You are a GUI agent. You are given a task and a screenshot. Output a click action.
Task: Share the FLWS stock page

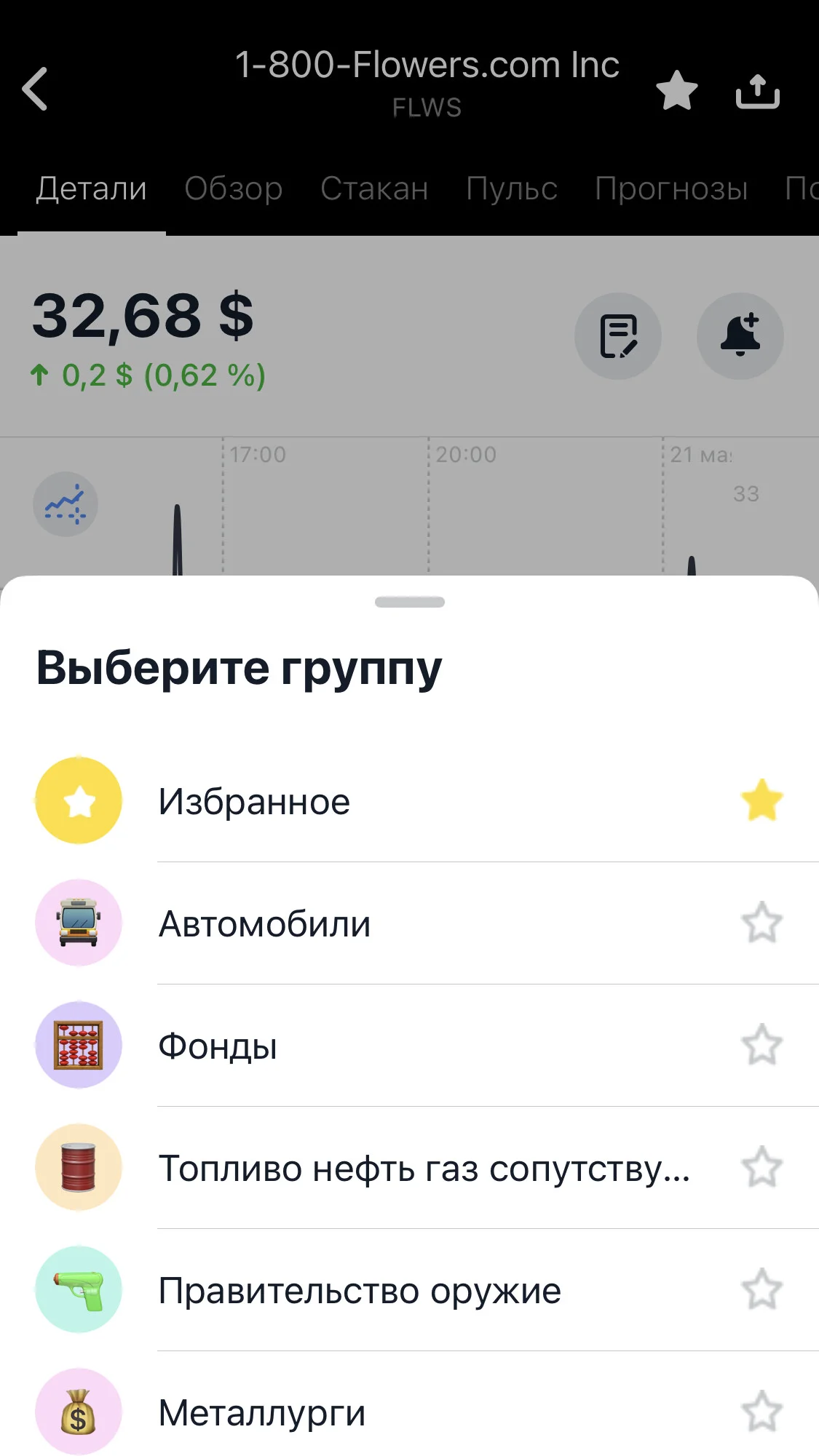pos(757,92)
